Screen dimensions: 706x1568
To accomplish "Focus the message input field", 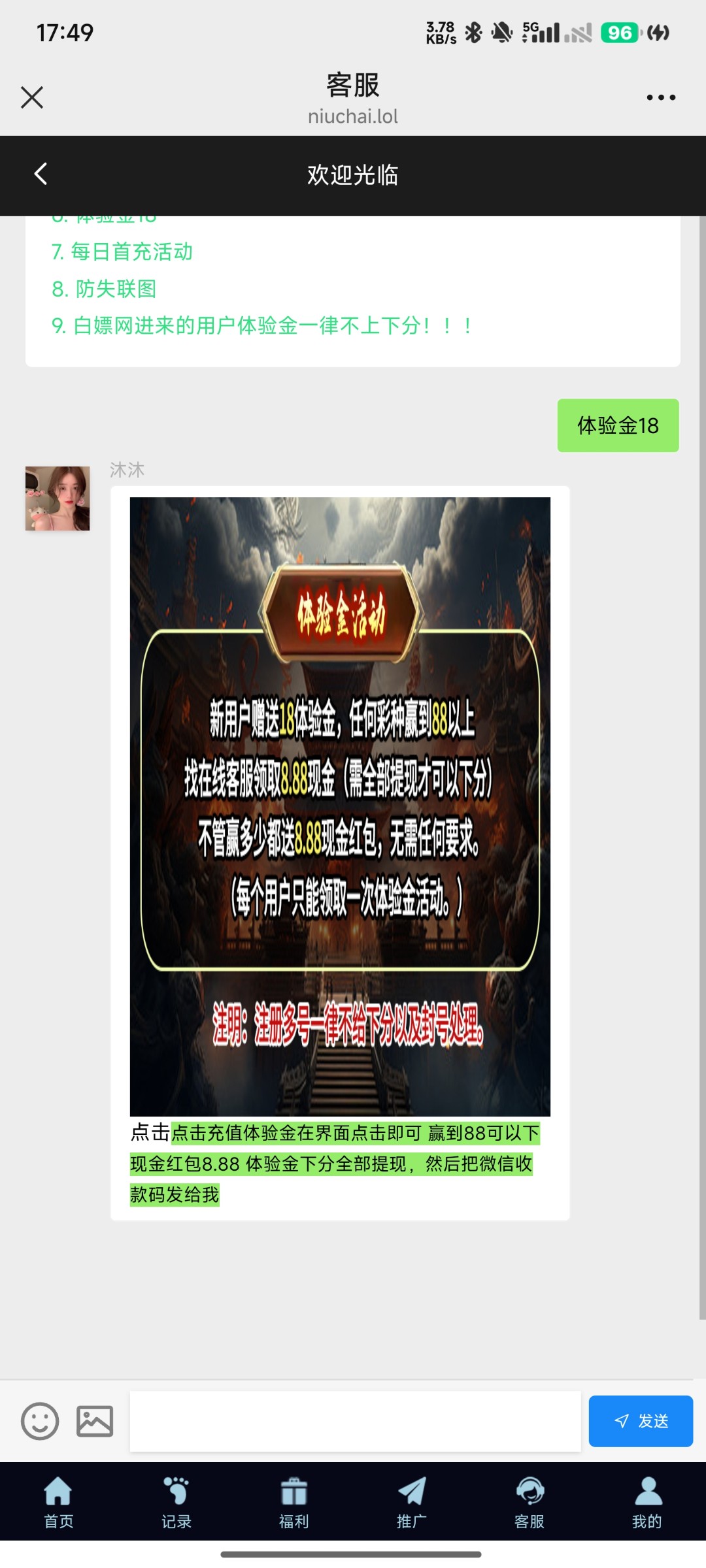I will click(355, 1421).
